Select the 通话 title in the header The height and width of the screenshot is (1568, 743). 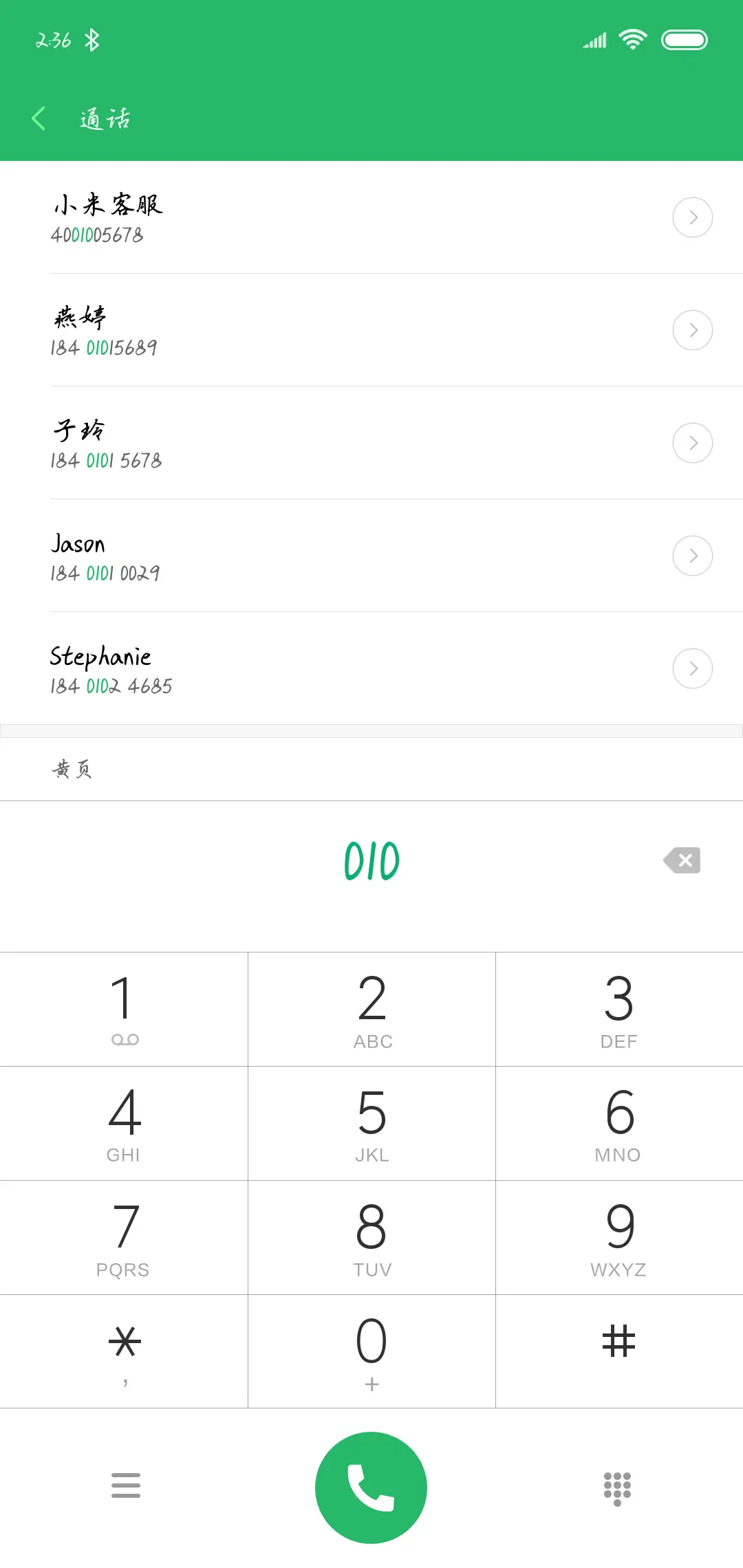[103, 118]
